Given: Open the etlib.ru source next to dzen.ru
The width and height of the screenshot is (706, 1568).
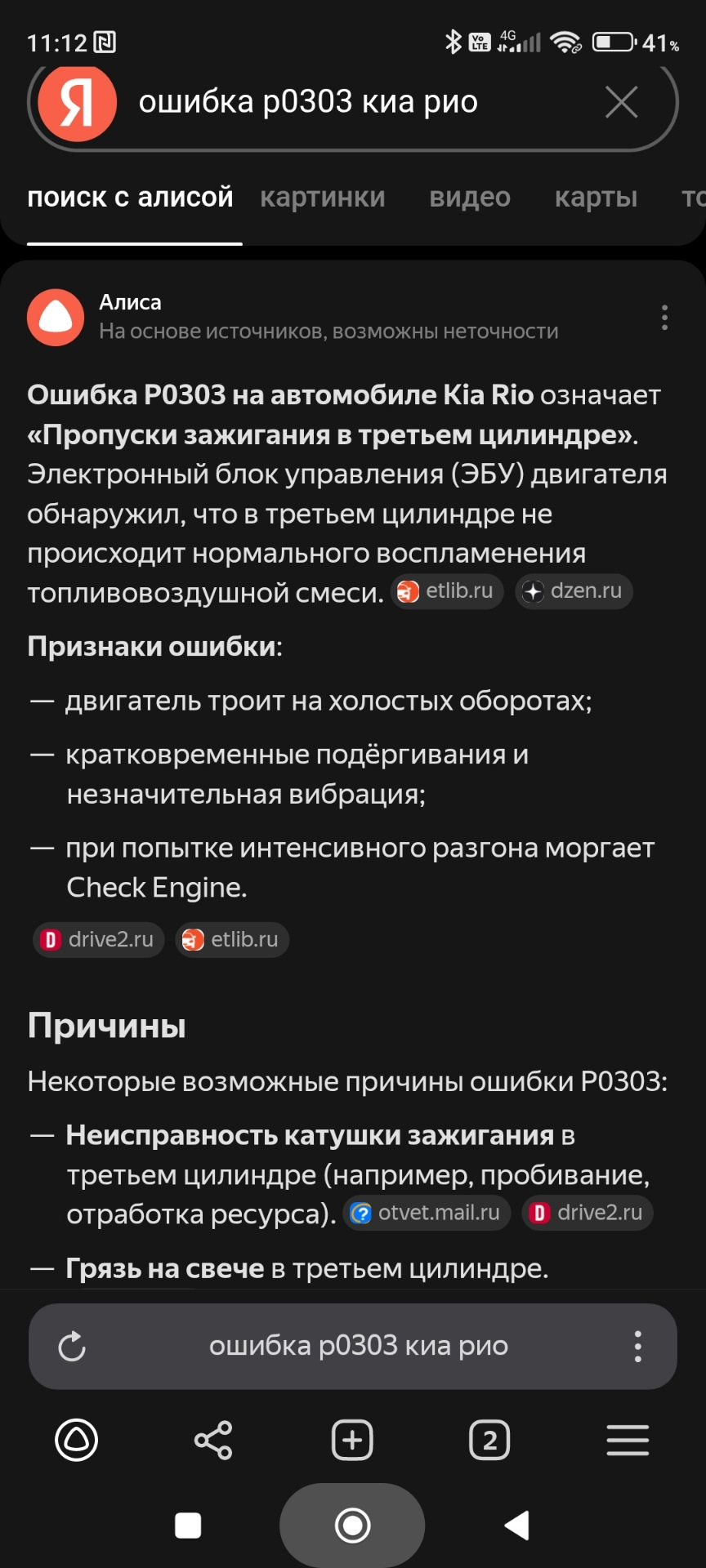Looking at the screenshot, I should coord(447,591).
